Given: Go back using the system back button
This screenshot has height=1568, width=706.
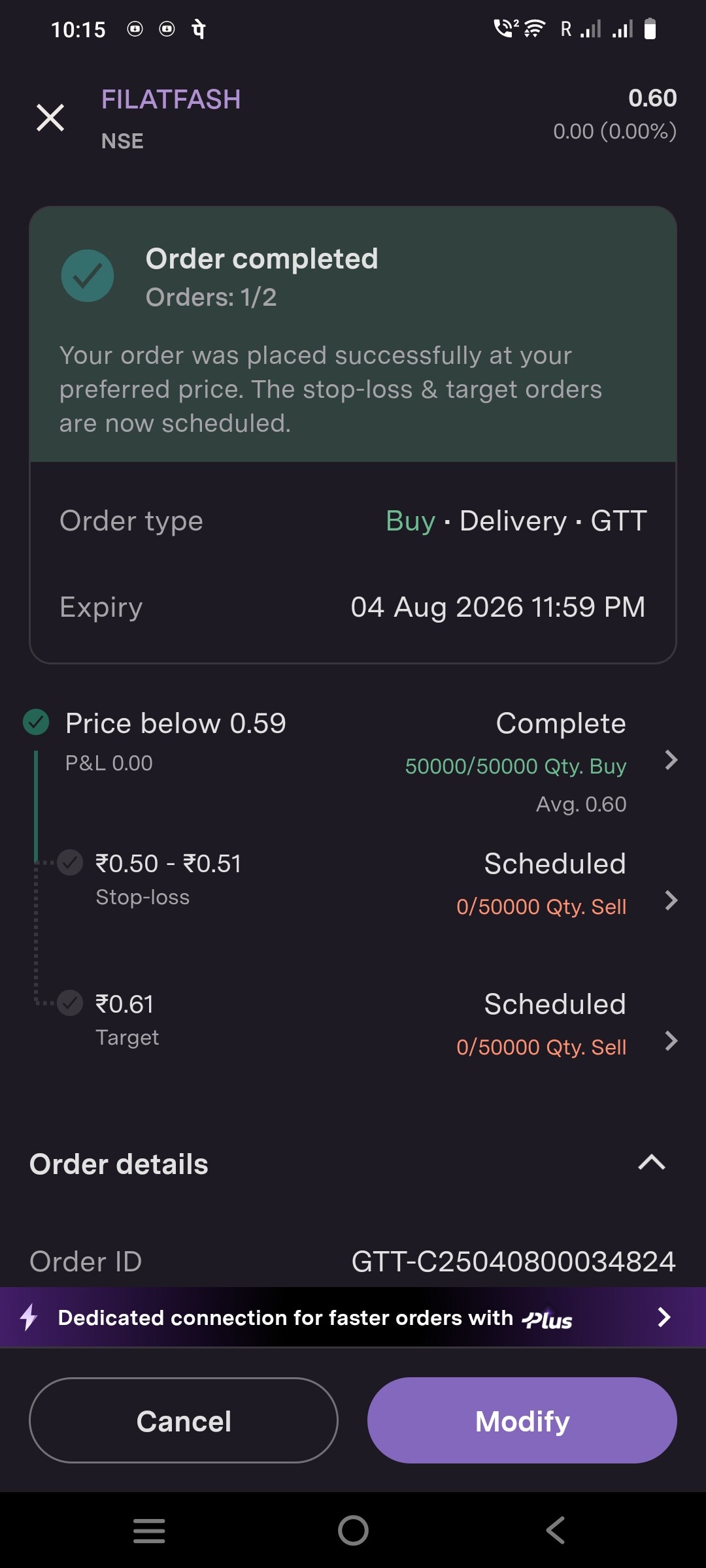Looking at the screenshot, I should pyautogui.click(x=555, y=1530).
